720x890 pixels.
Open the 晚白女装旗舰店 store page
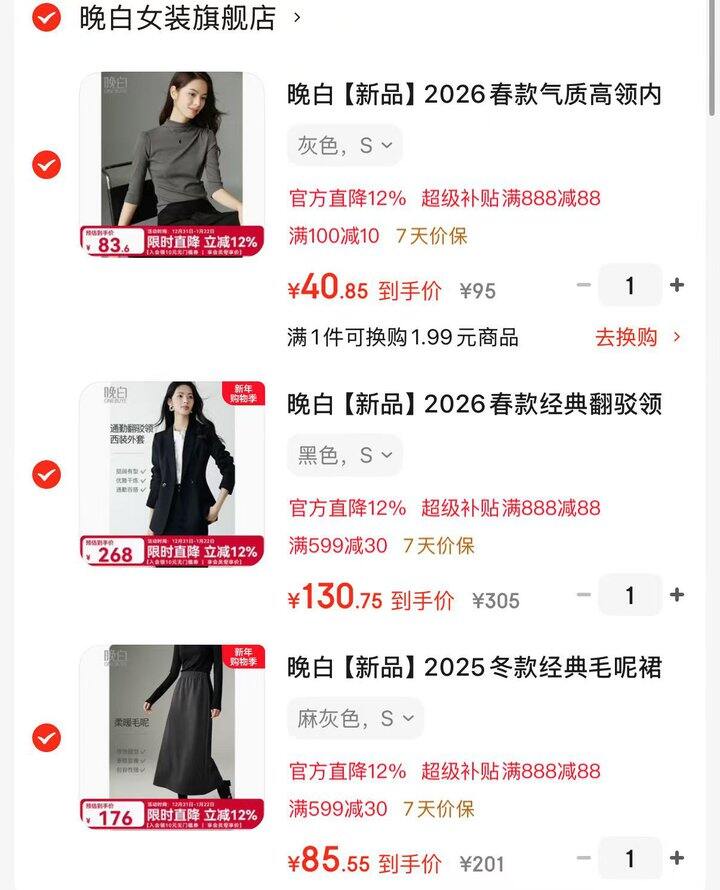pyautogui.click(x=175, y=19)
